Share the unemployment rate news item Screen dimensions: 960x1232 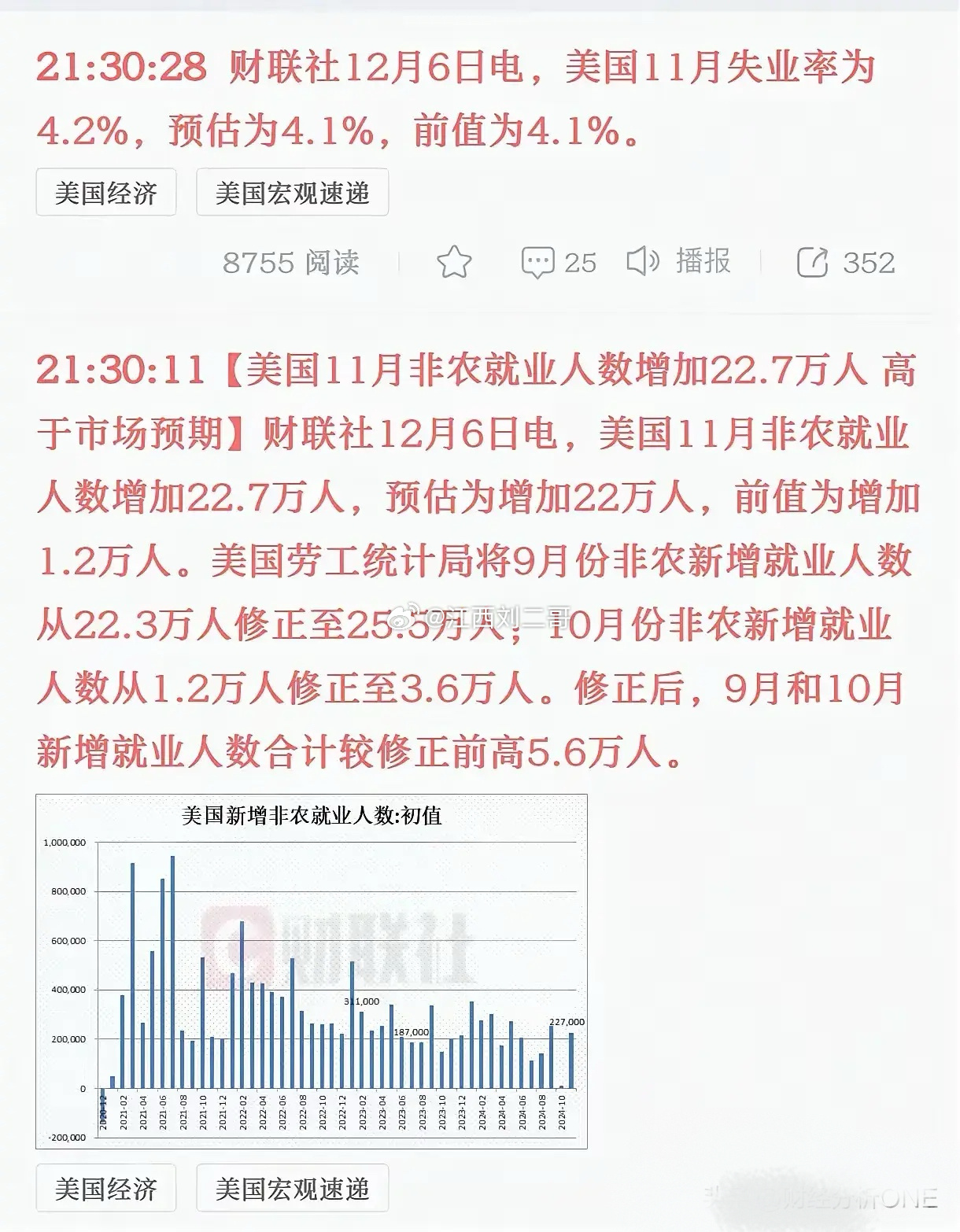[846, 262]
